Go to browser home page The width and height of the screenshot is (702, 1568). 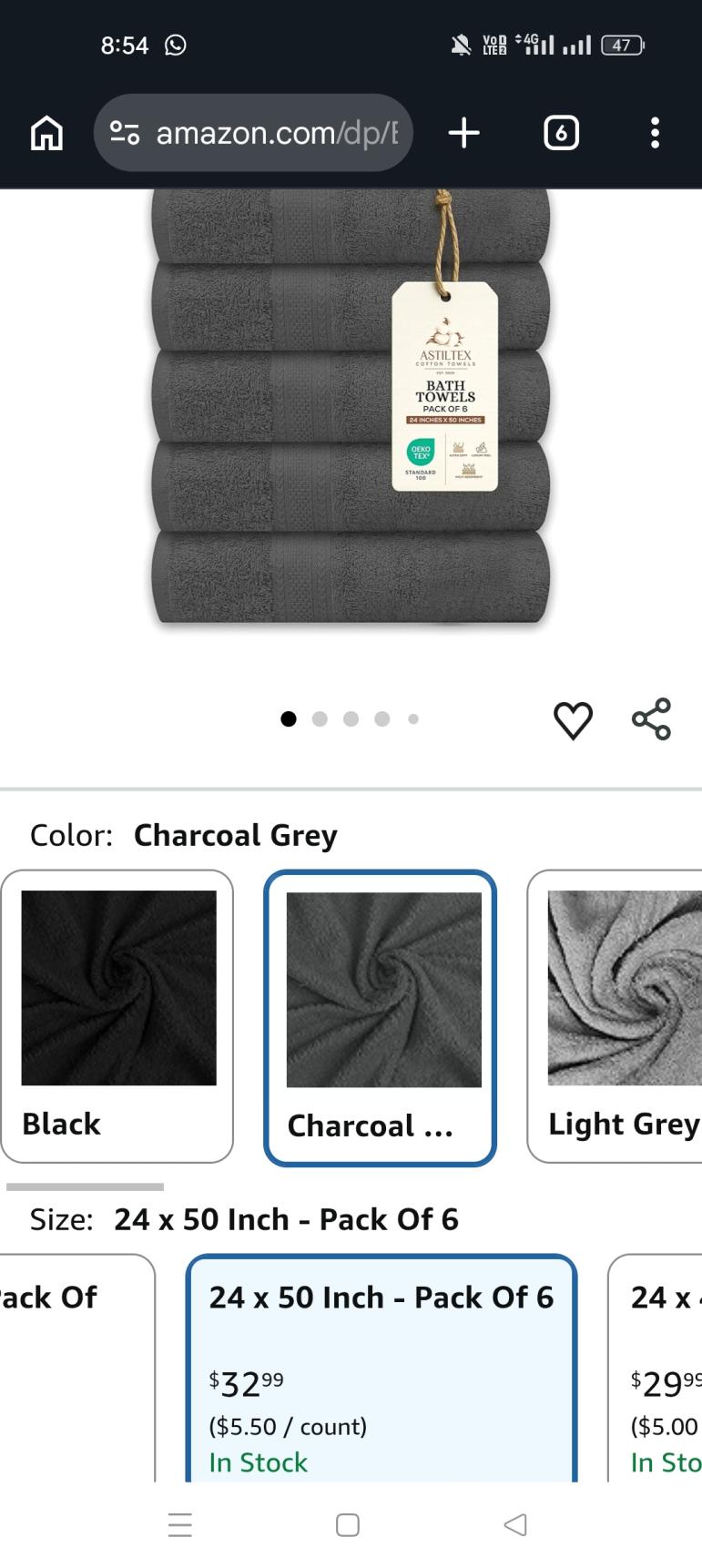[46, 133]
